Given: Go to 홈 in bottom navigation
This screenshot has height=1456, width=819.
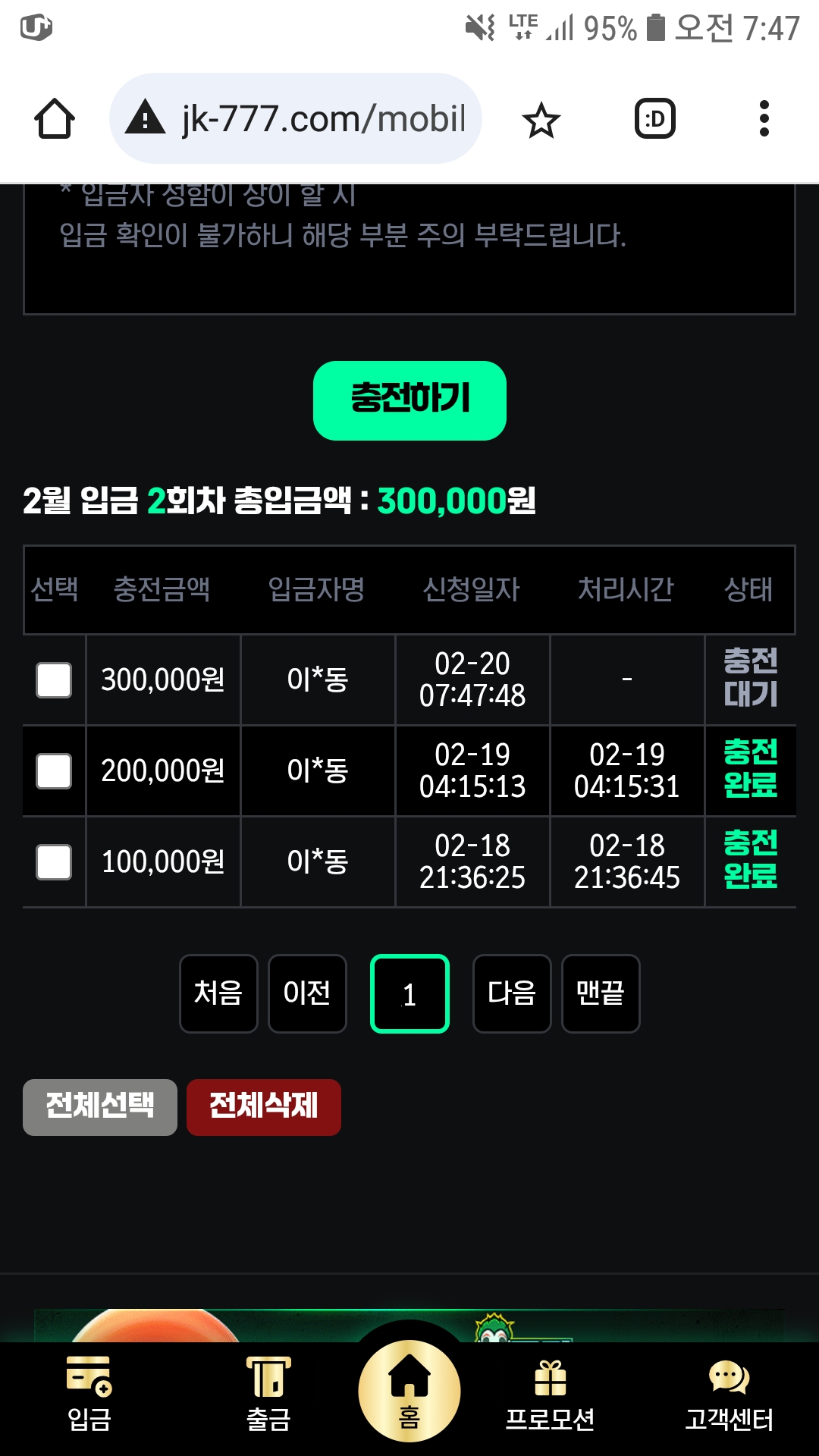Looking at the screenshot, I should coord(409,1391).
